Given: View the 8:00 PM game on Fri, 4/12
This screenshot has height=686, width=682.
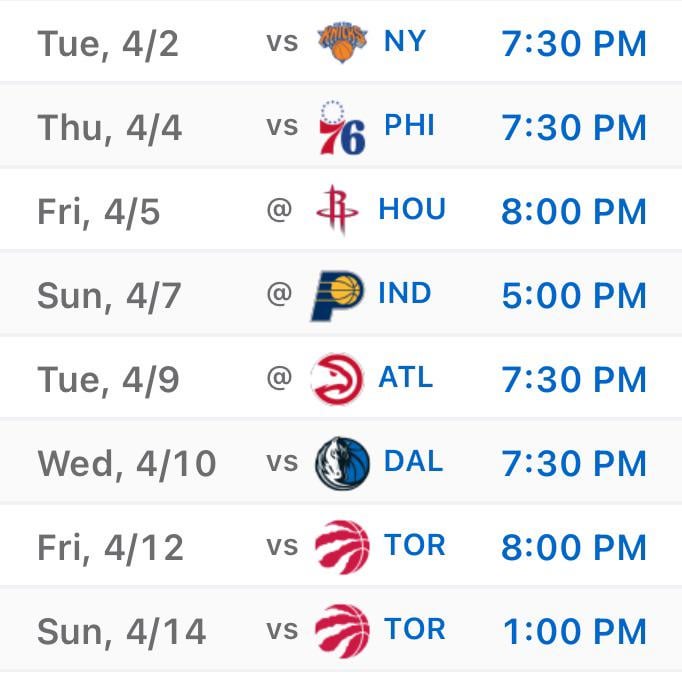Looking at the screenshot, I should click(573, 547).
